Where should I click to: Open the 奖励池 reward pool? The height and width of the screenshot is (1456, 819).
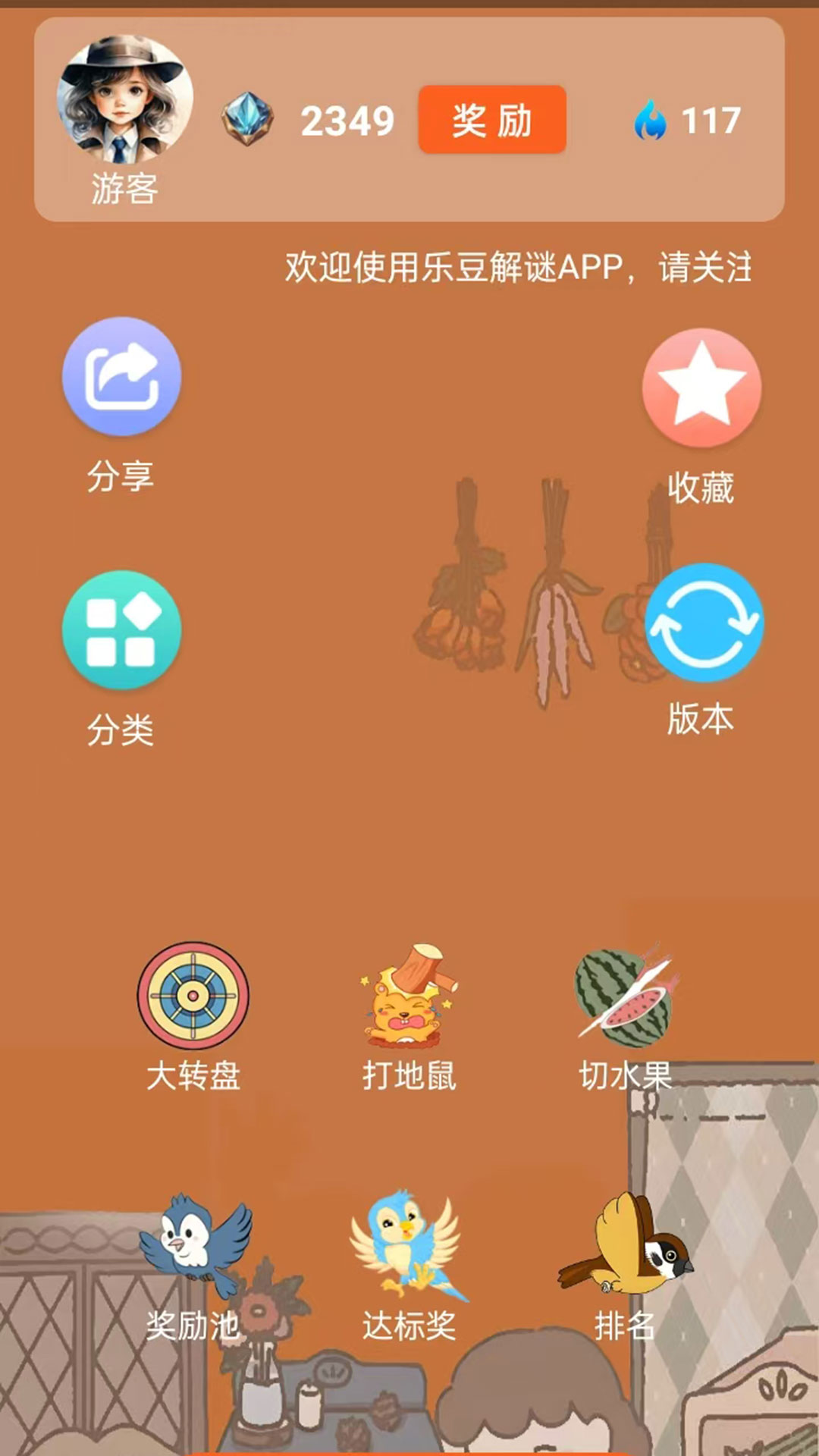pos(194,1246)
